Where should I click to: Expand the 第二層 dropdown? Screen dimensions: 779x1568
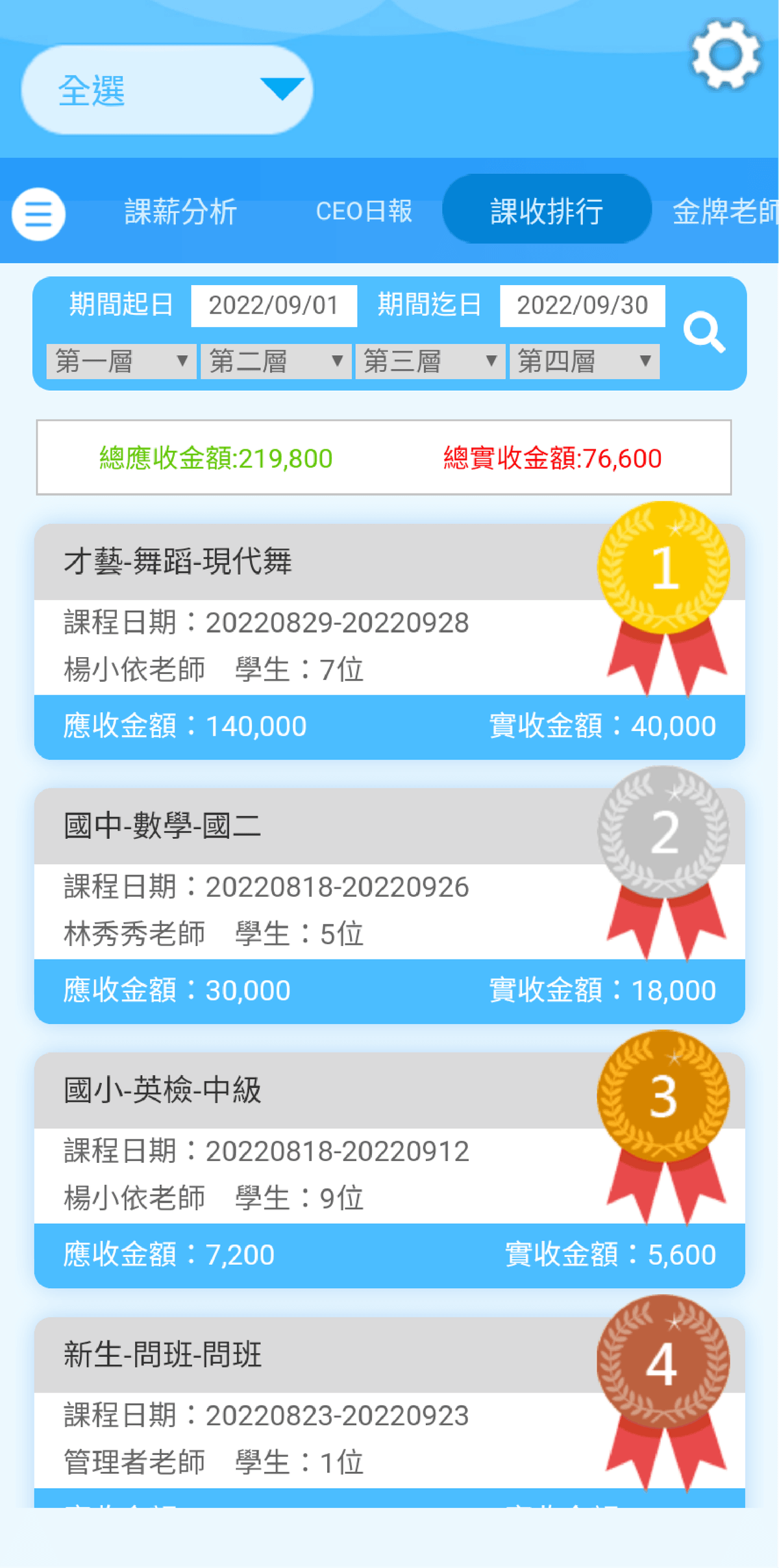click(x=276, y=361)
